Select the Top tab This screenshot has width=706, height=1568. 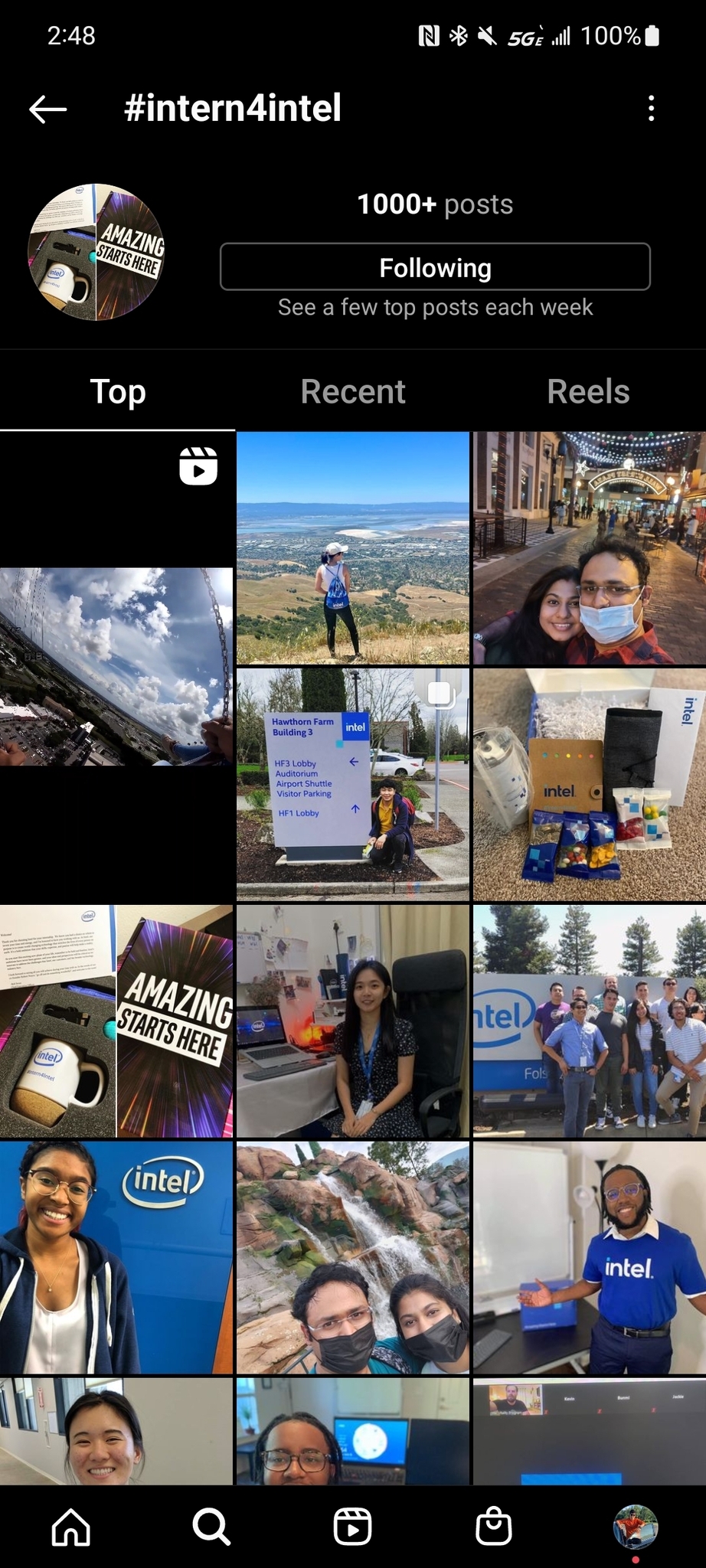(118, 392)
